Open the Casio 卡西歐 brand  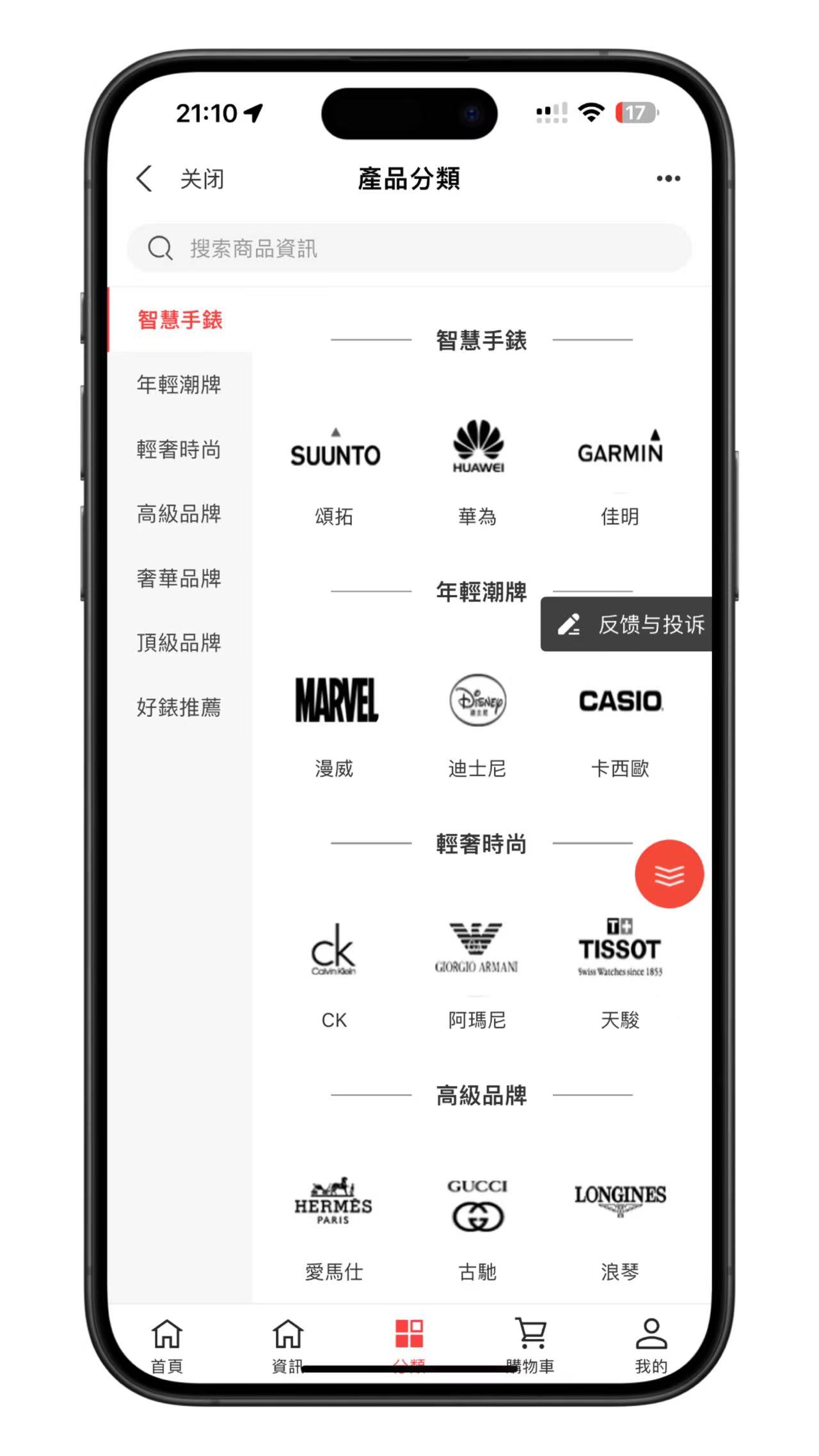pos(620,723)
